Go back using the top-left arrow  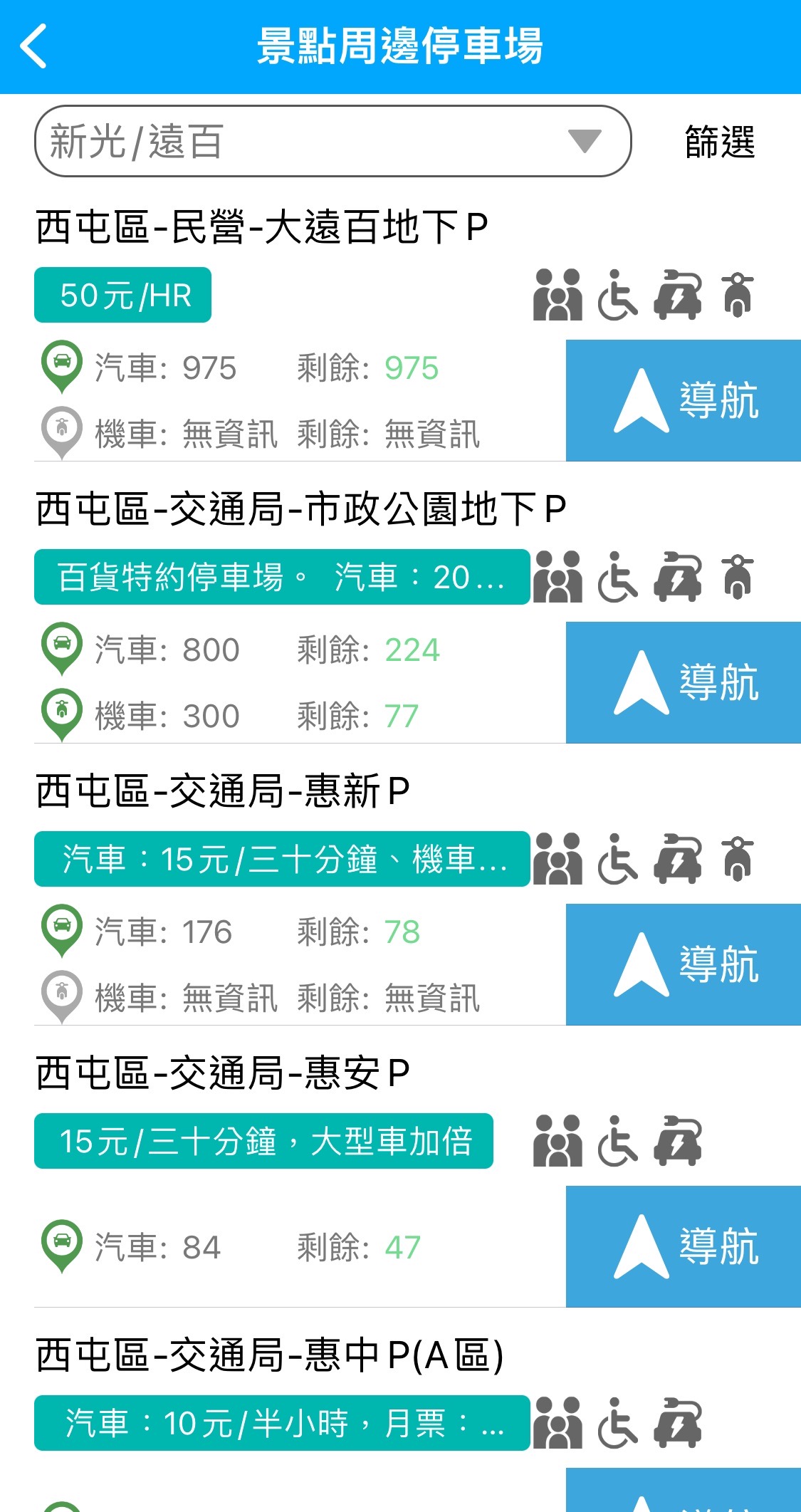coord(33,46)
